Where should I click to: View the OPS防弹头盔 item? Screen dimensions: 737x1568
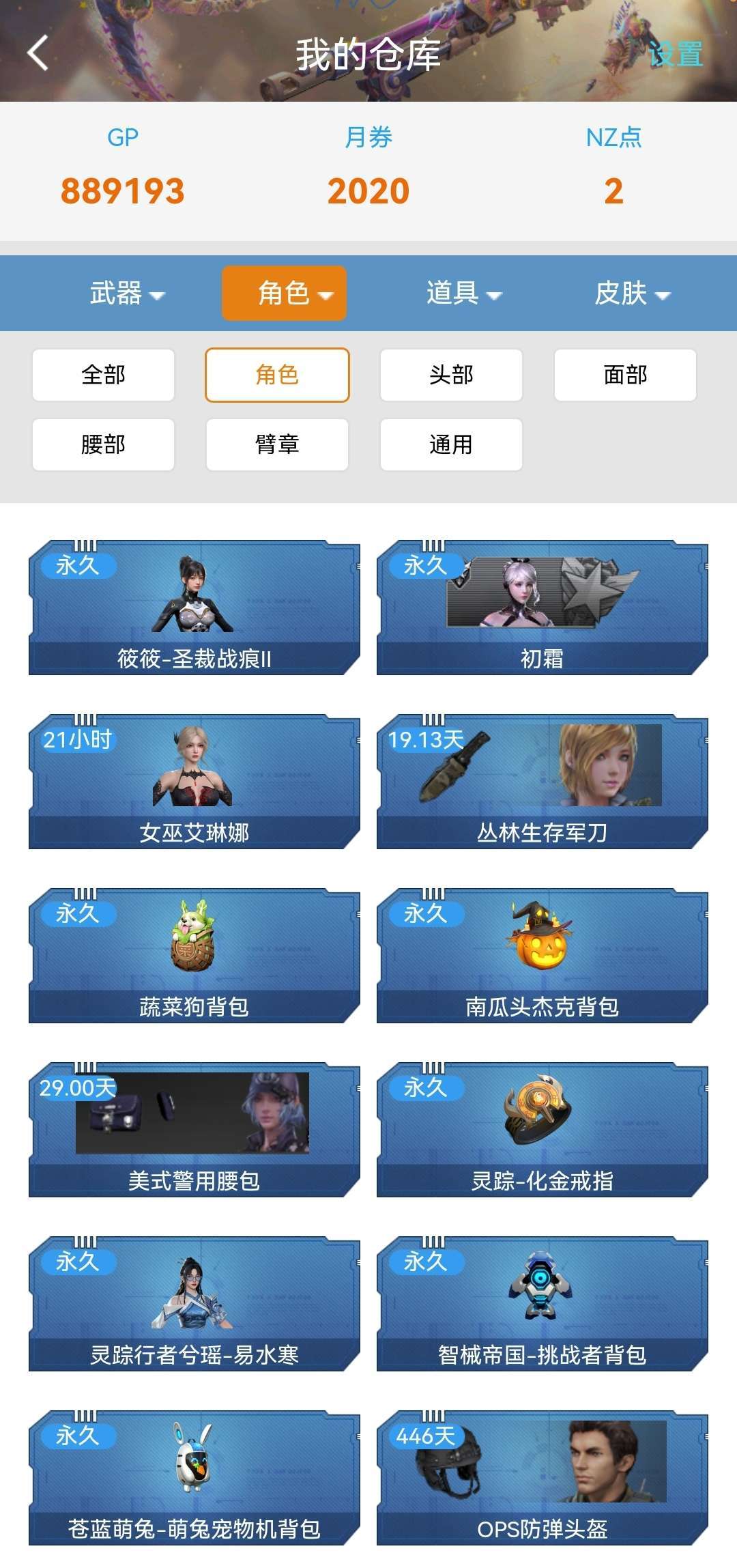tap(543, 1478)
